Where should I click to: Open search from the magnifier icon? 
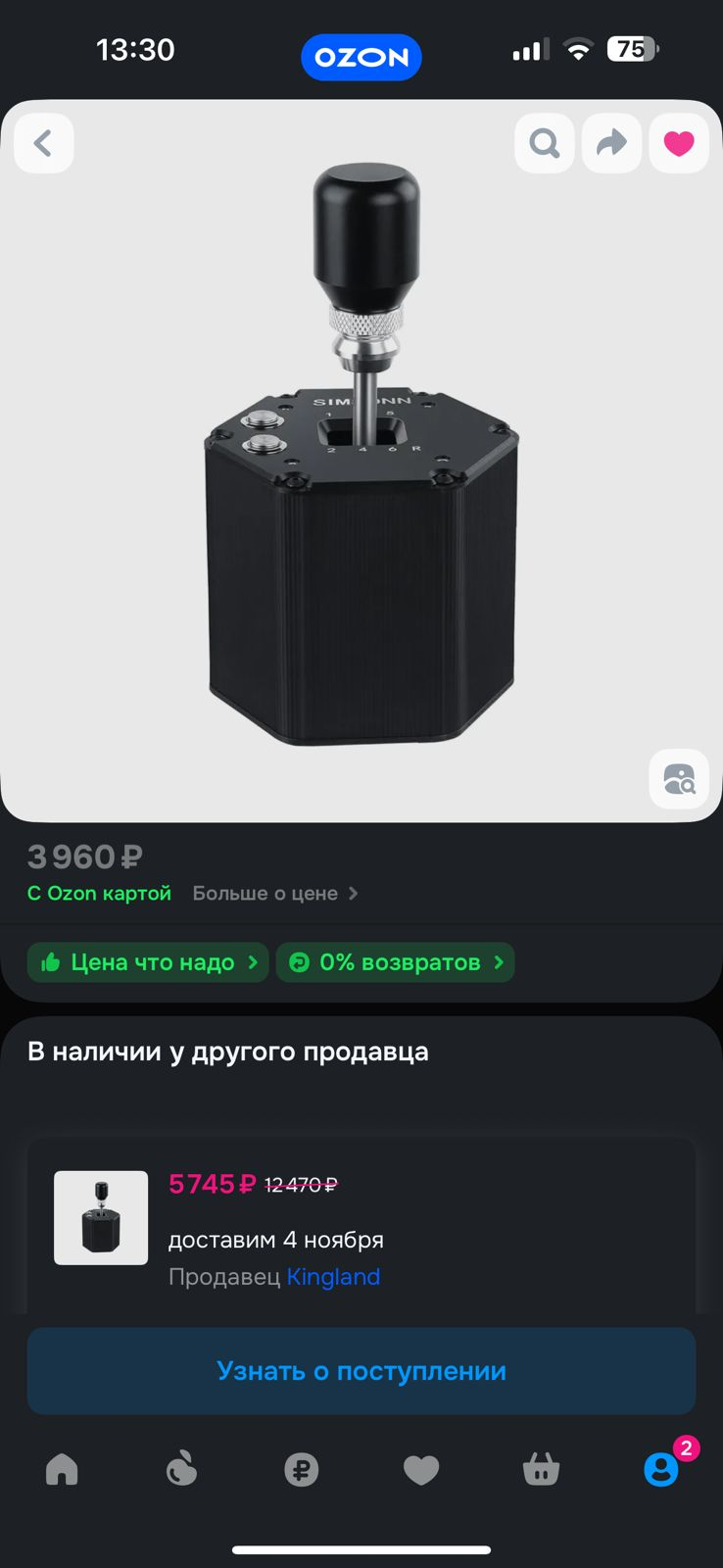pos(545,144)
